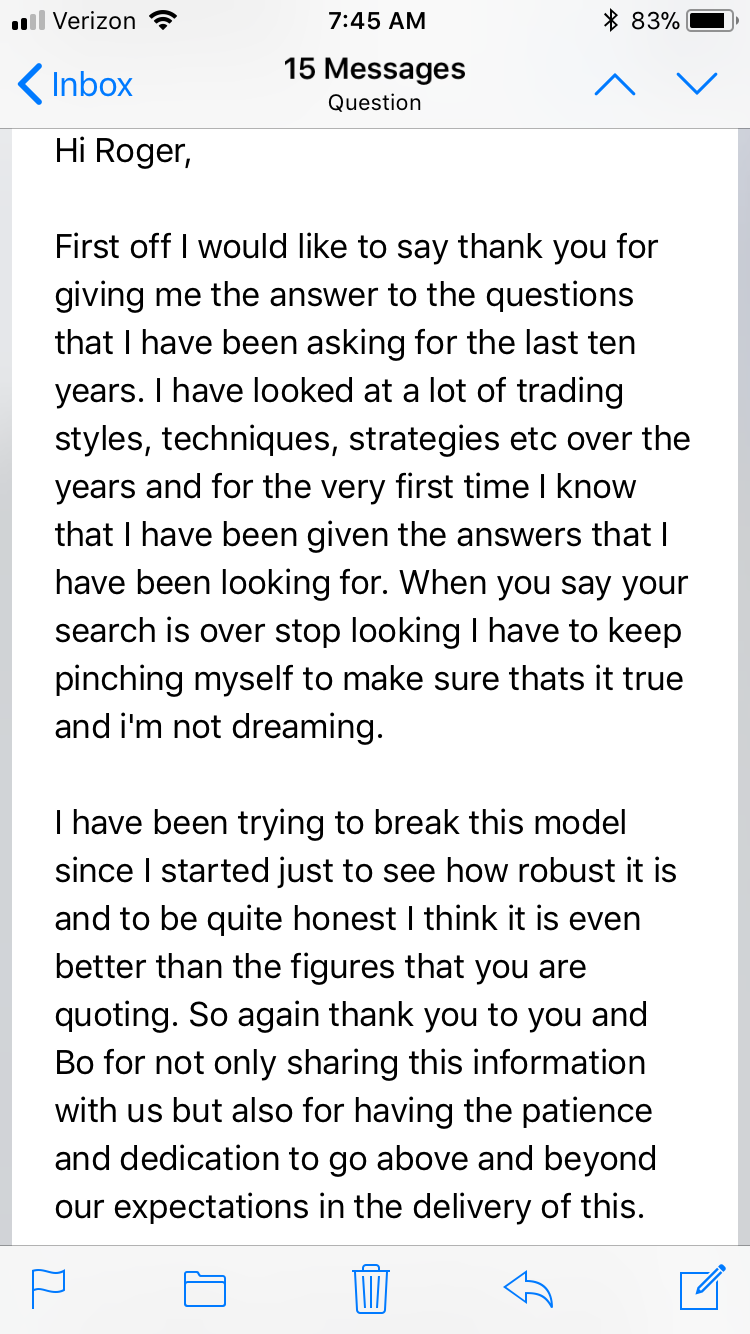Delete this email with trash icon
The image size is (750, 1334).
coord(371,1288)
